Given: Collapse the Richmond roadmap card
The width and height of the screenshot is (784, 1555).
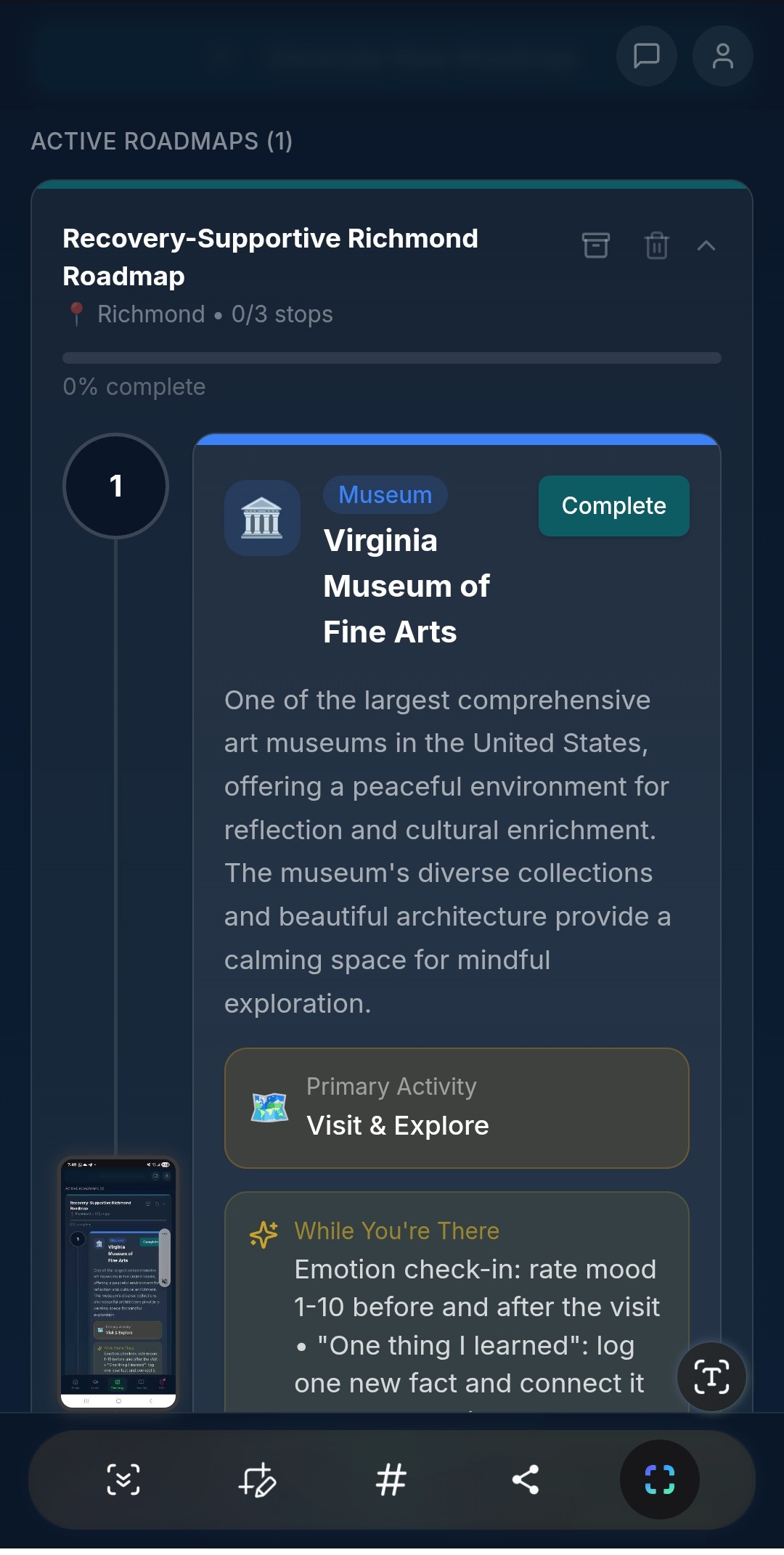Looking at the screenshot, I should [706, 245].
